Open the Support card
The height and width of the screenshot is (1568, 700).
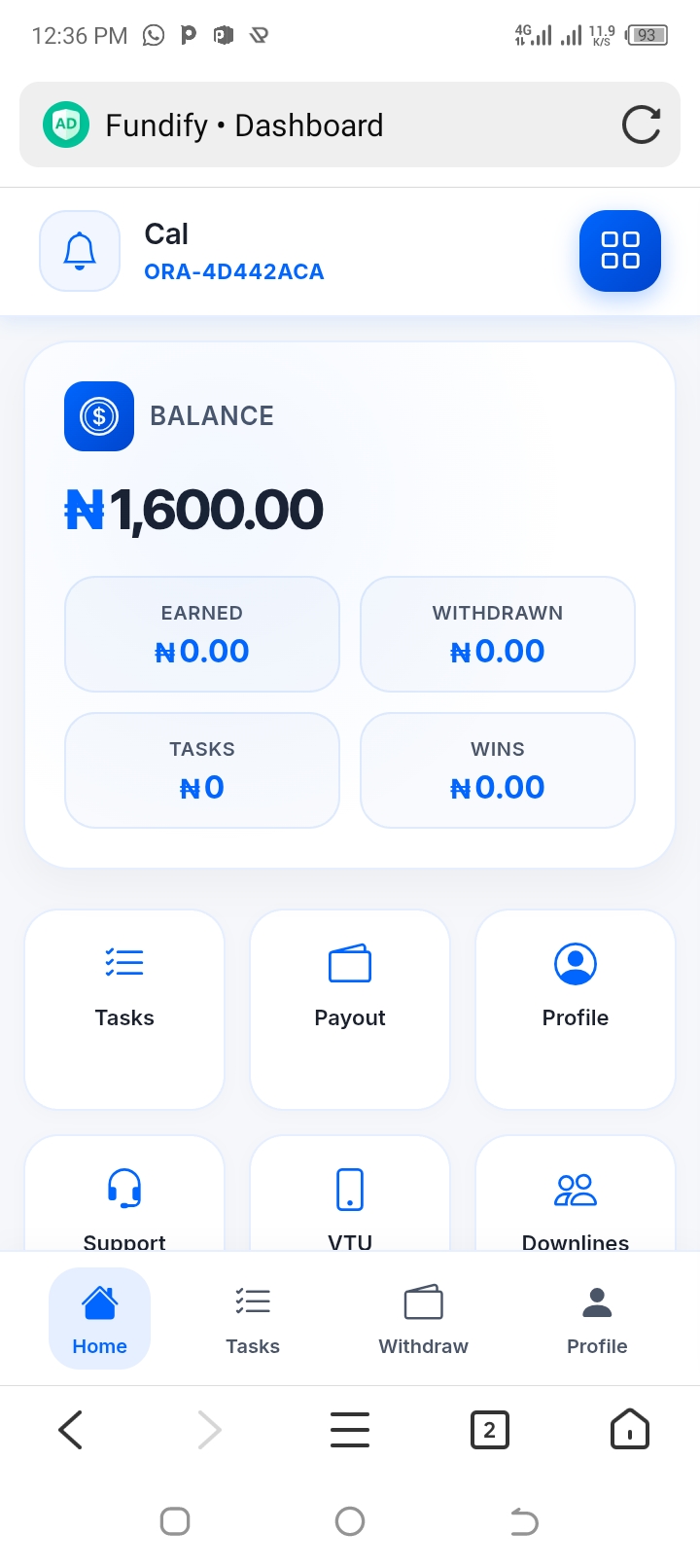point(124,1201)
